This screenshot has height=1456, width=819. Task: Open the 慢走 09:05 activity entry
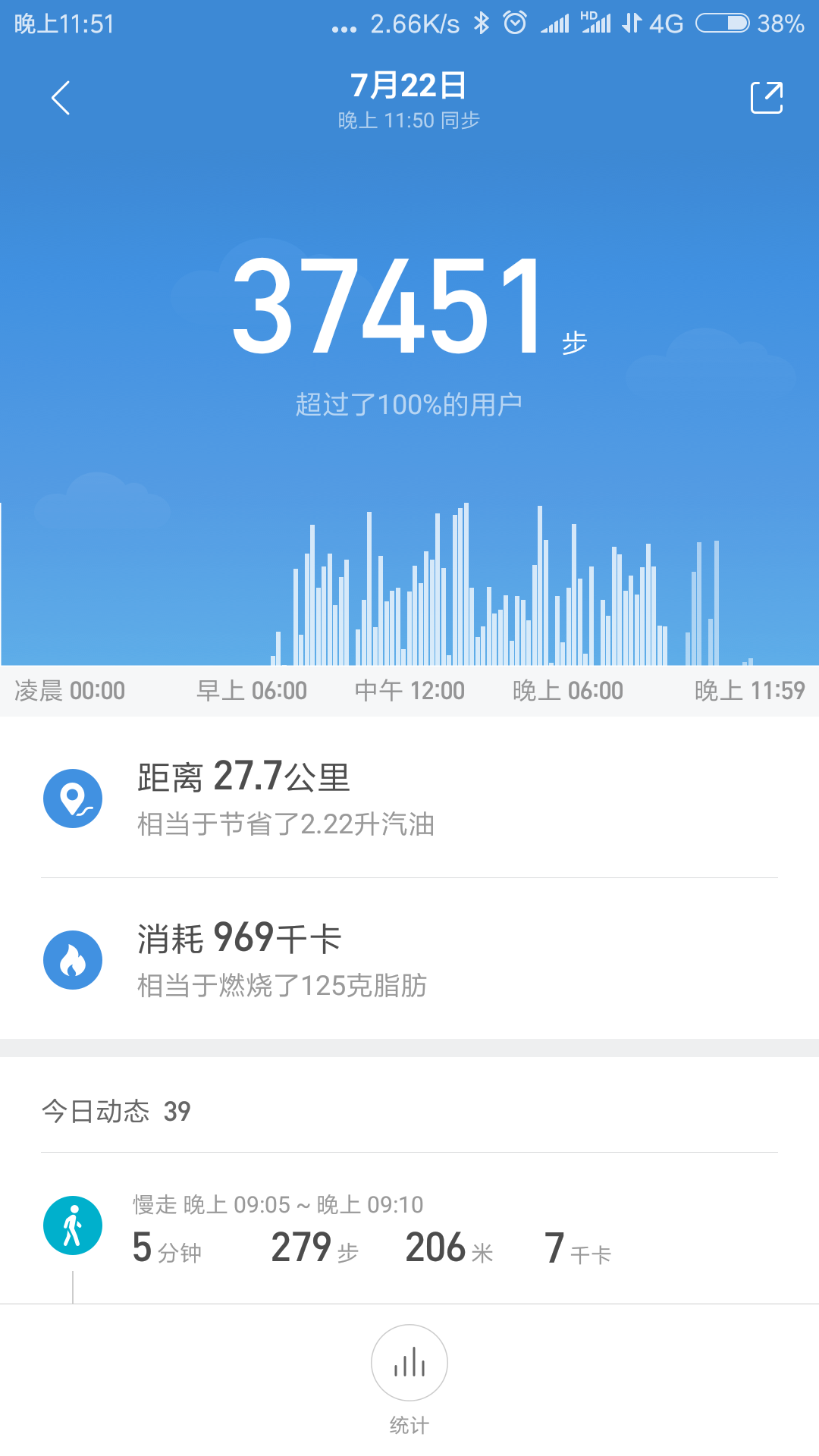tap(409, 1228)
